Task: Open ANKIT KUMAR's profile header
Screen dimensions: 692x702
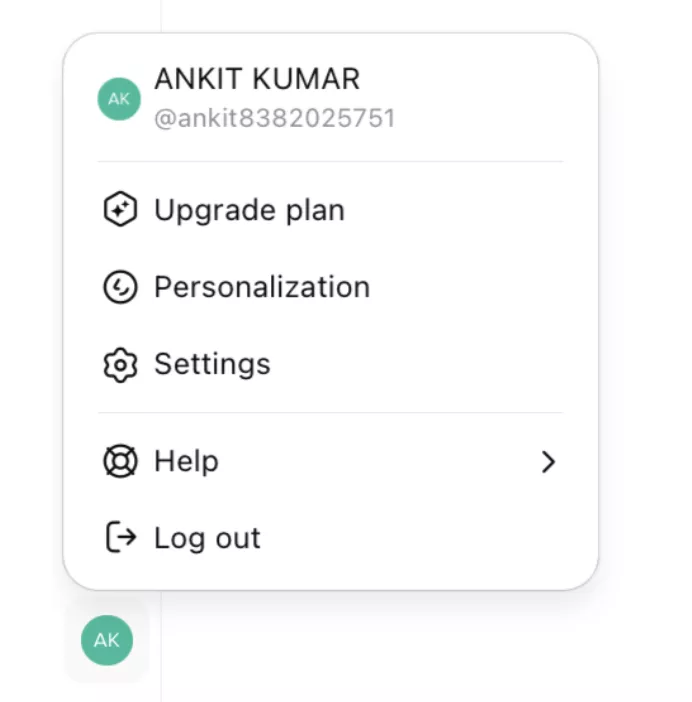Action: [256, 97]
